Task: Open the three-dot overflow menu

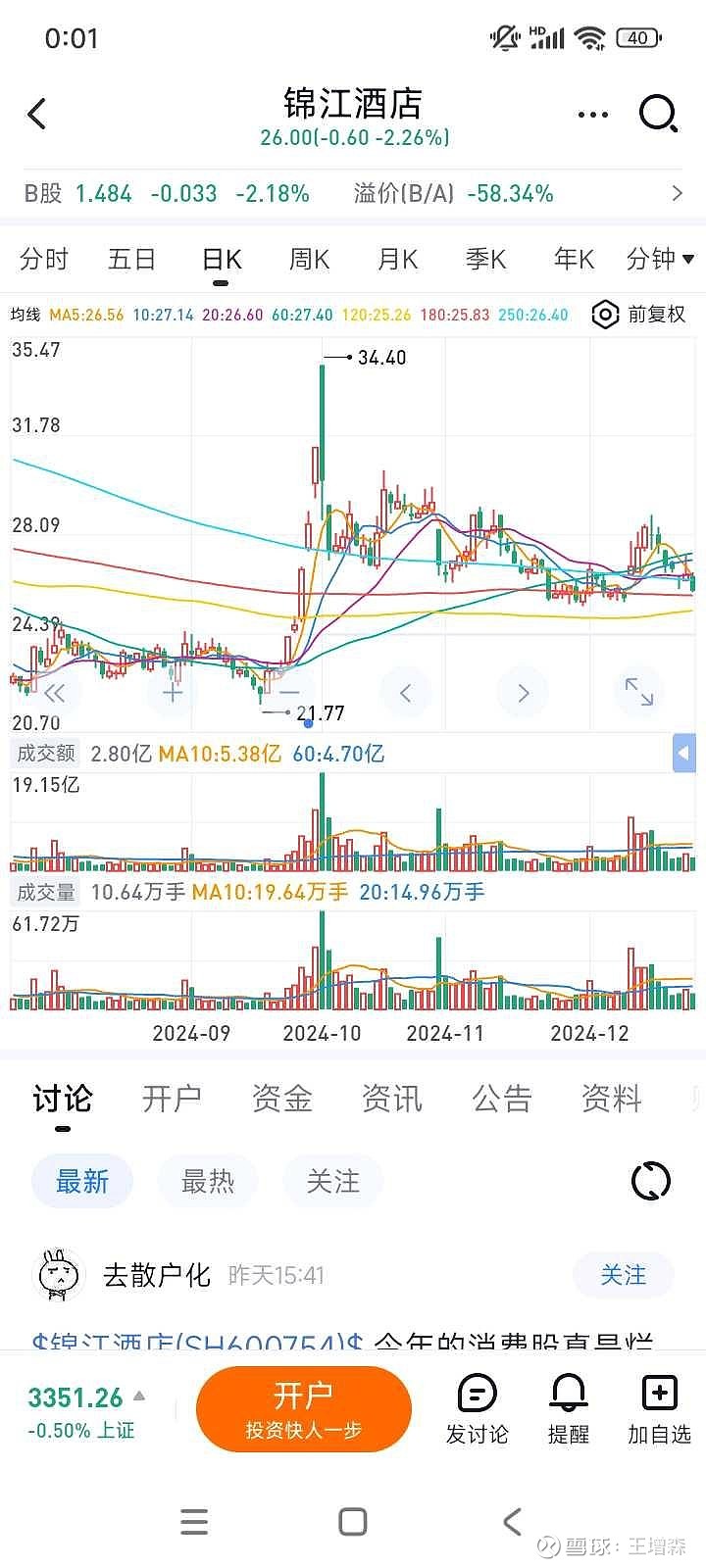Action: click(593, 115)
